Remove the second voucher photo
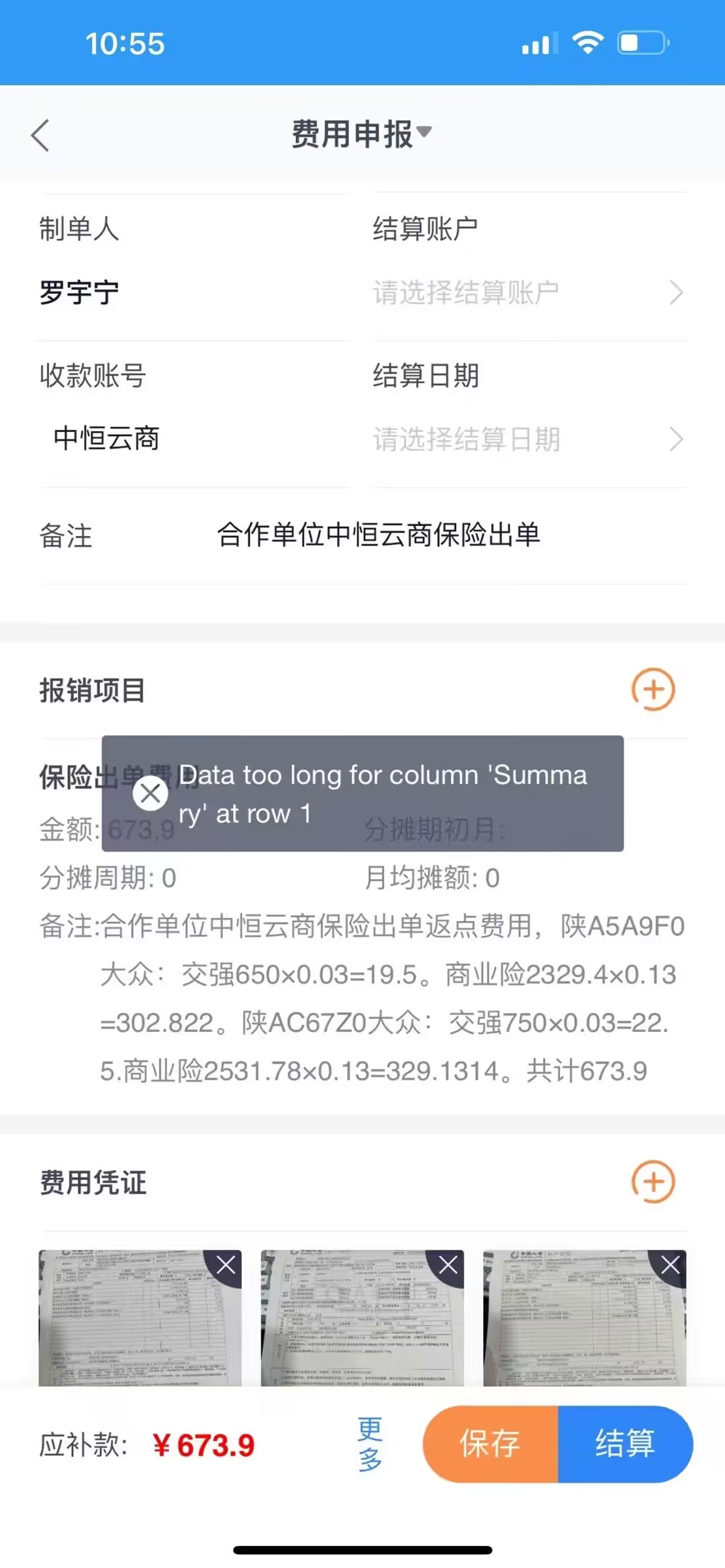This screenshot has width=725, height=1568. [x=448, y=1265]
